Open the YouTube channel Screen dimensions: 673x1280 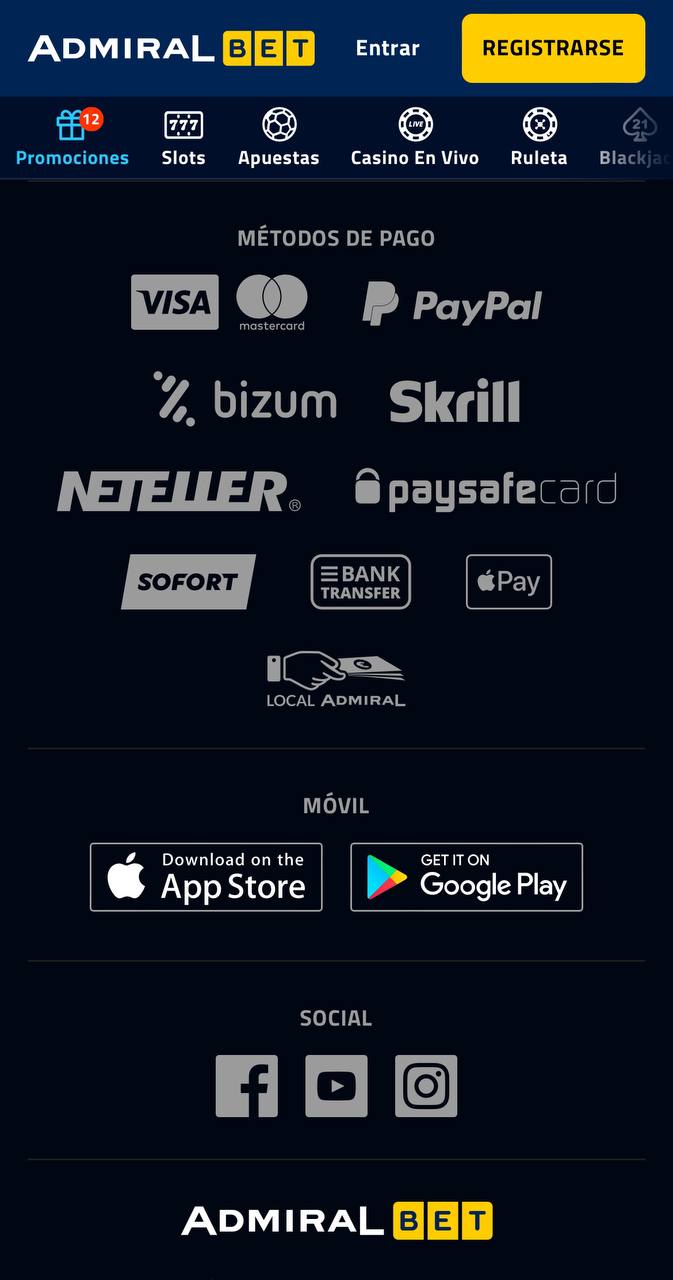pos(336,1086)
